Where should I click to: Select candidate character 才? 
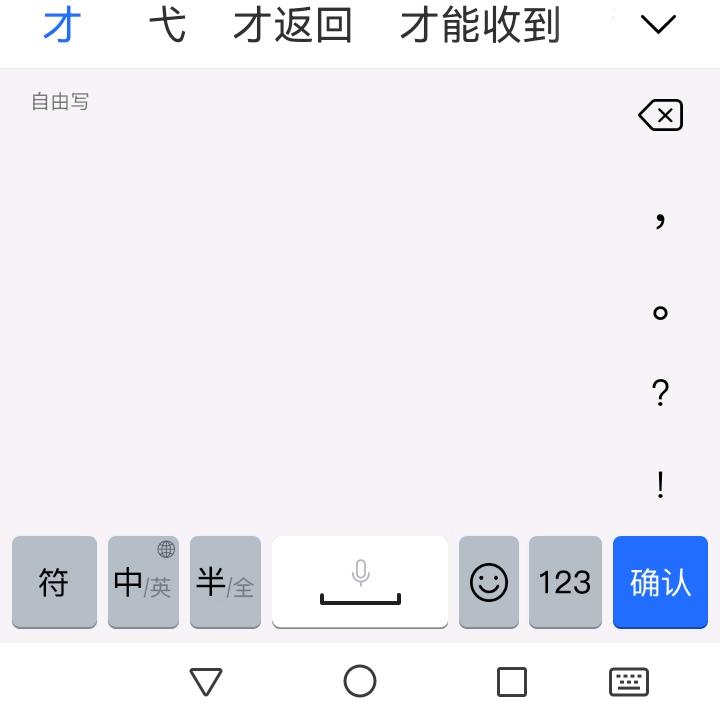click(x=62, y=26)
